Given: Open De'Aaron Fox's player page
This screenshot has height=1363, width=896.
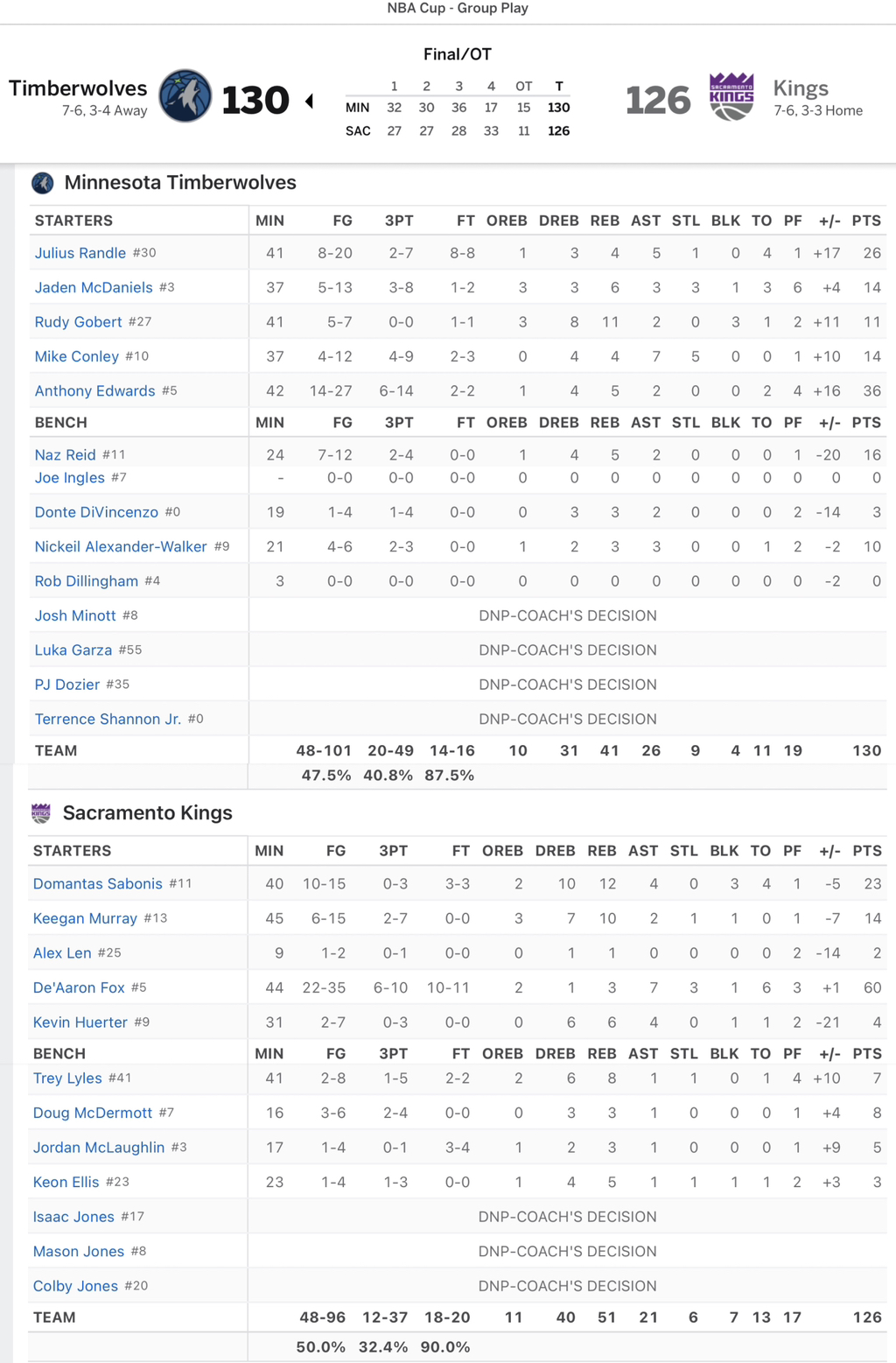Looking at the screenshot, I should pos(79,987).
